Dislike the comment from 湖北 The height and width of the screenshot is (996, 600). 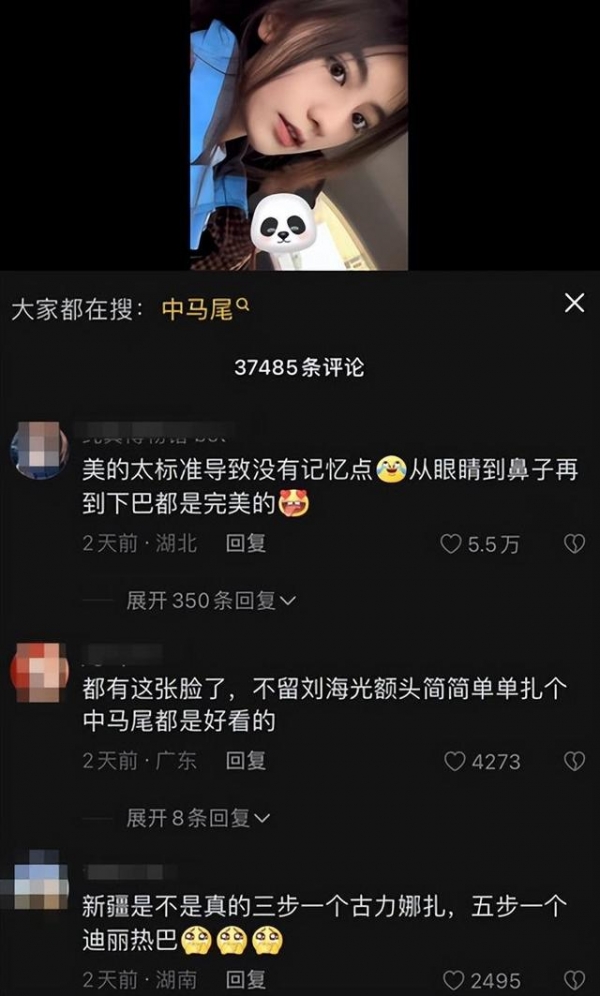574,544
